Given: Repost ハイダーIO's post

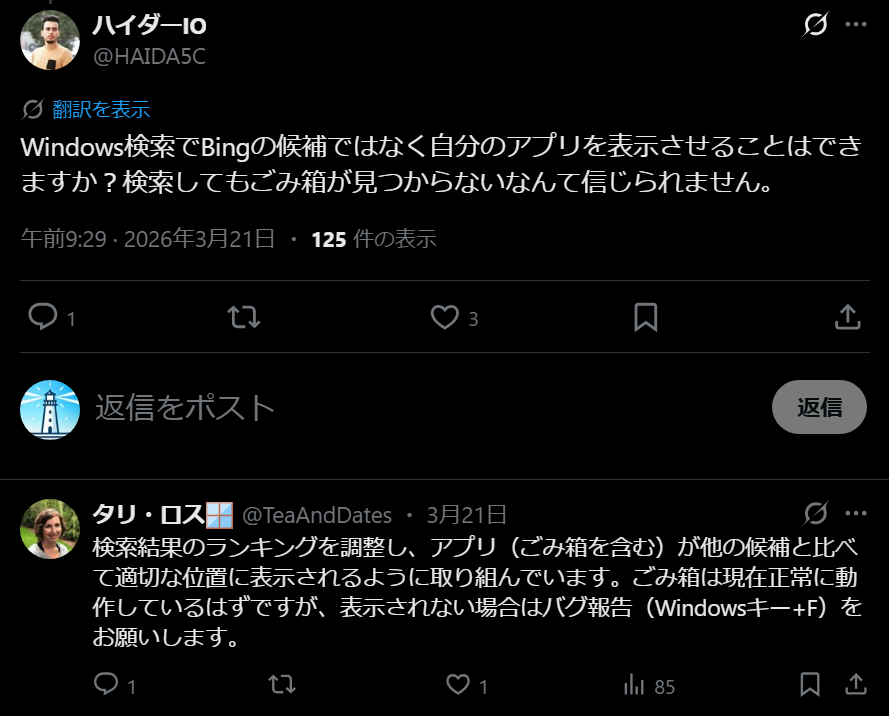Looking at the screenshot, I should [244, 317].
